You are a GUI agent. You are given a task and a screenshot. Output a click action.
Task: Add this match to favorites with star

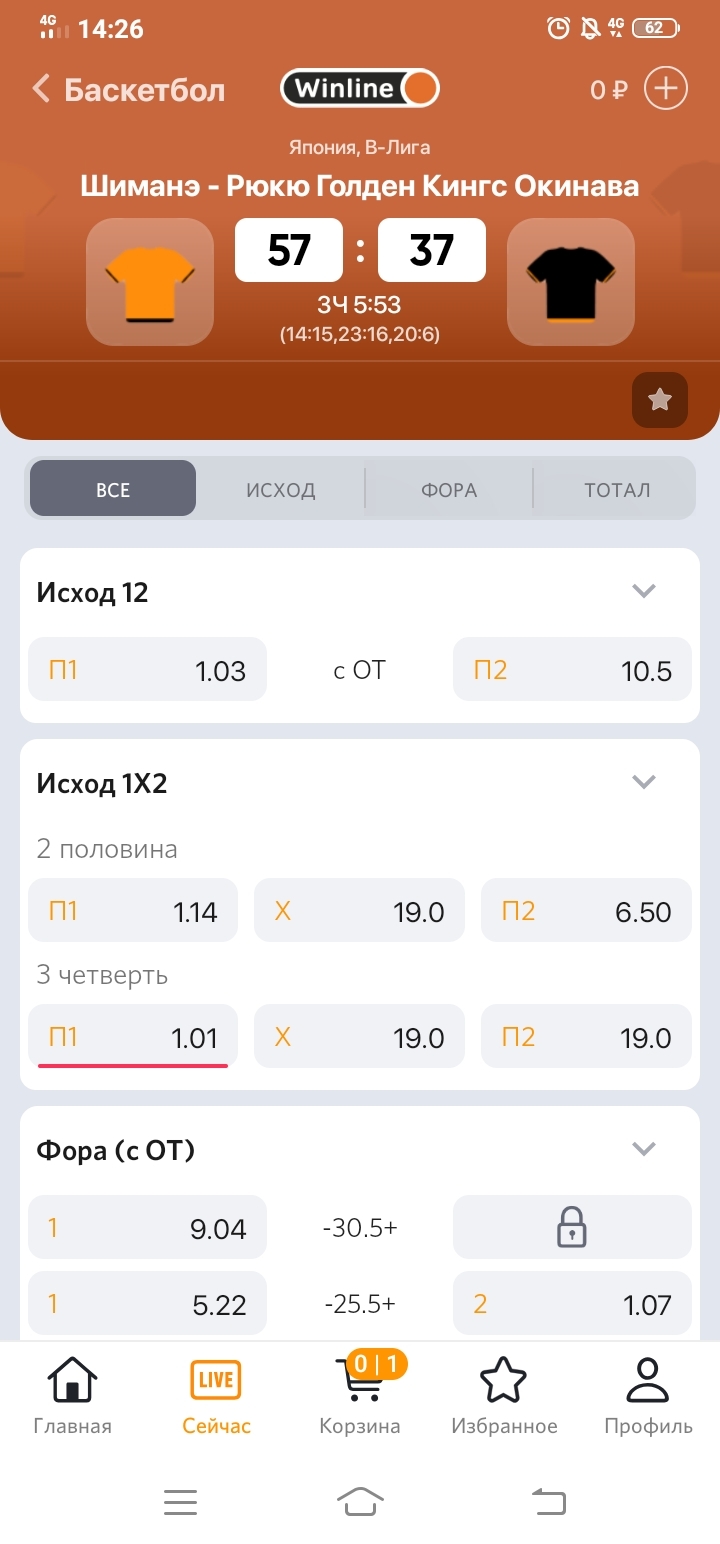[660, 400]
